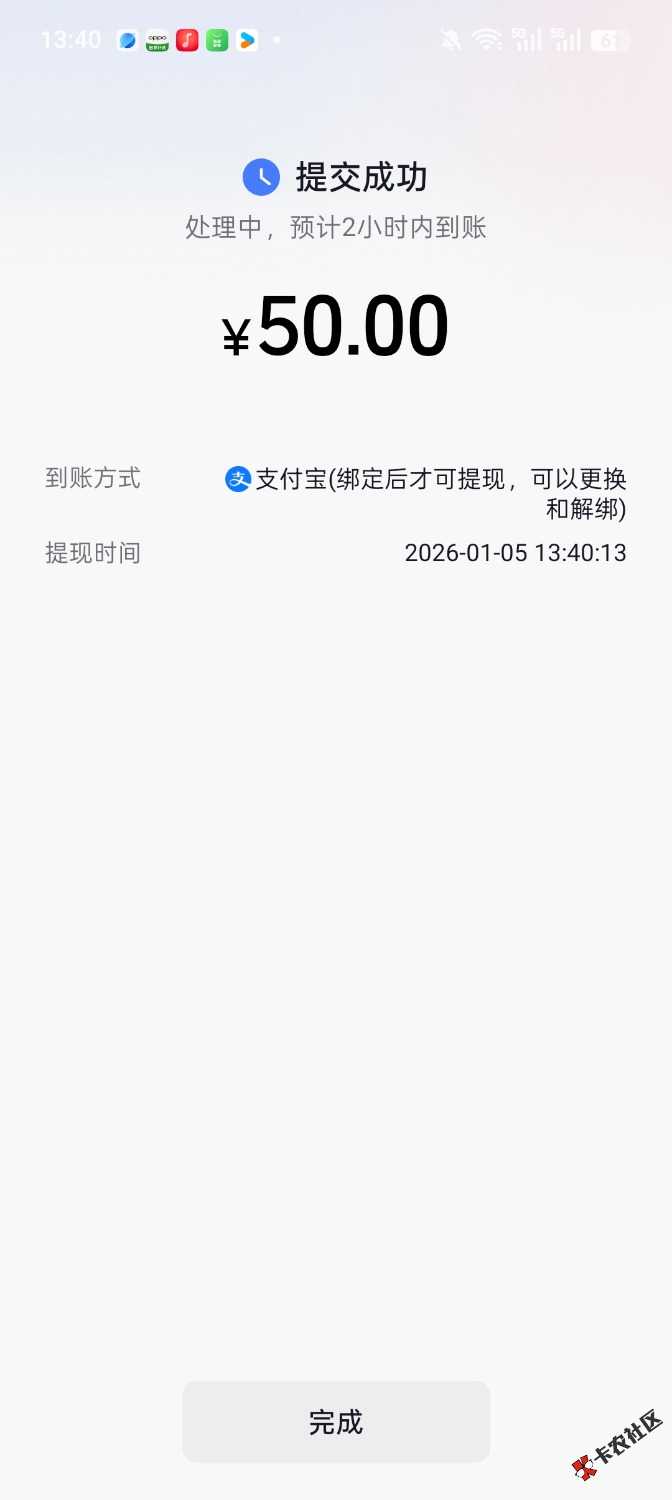Tap the 完成 button to finish
Viewport: 672px width, 1500px height.
[x=336, y=1422]
